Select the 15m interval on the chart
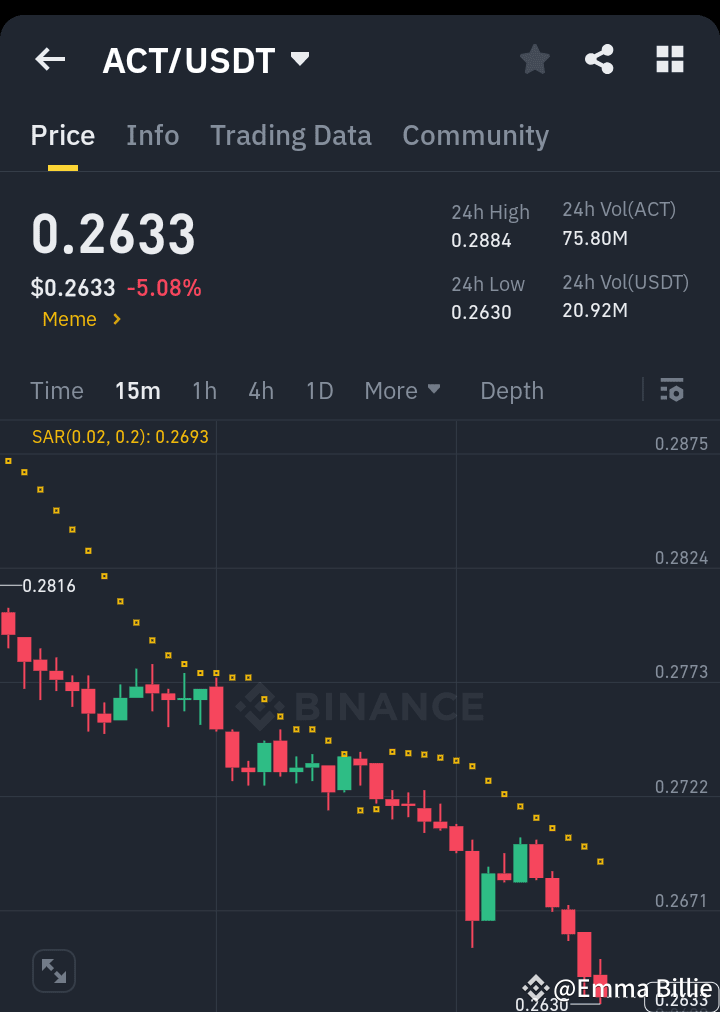This screenshot has width=720, height=1012. point(137,391)
